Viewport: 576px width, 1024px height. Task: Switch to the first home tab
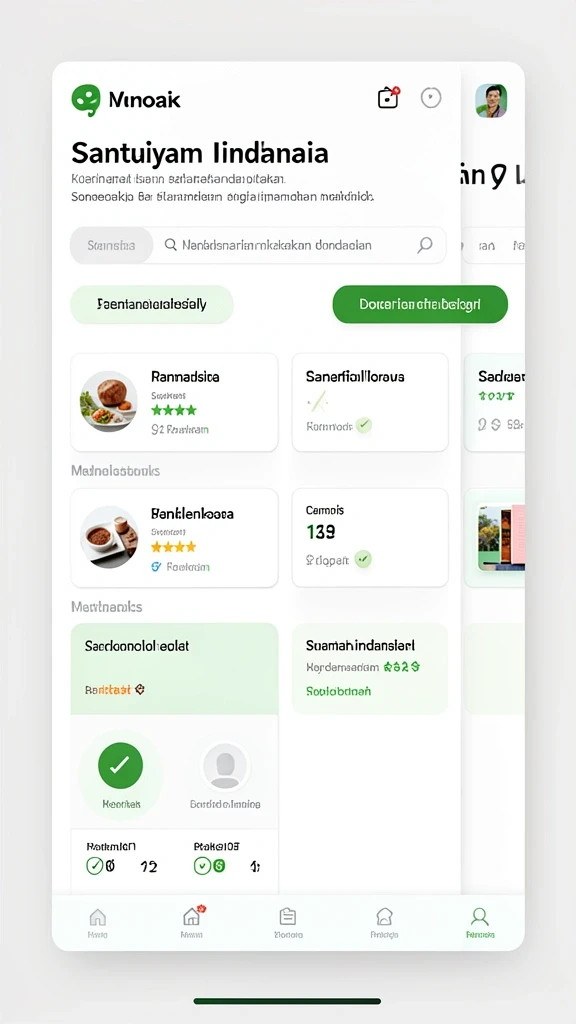97,923
